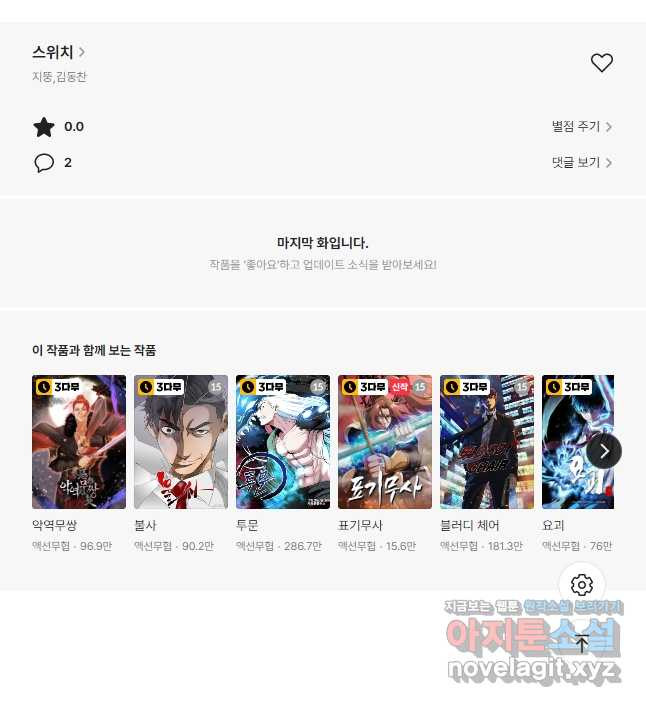
Task: Open the 표기무사 recommended title
Action: [x=385, y=442]
